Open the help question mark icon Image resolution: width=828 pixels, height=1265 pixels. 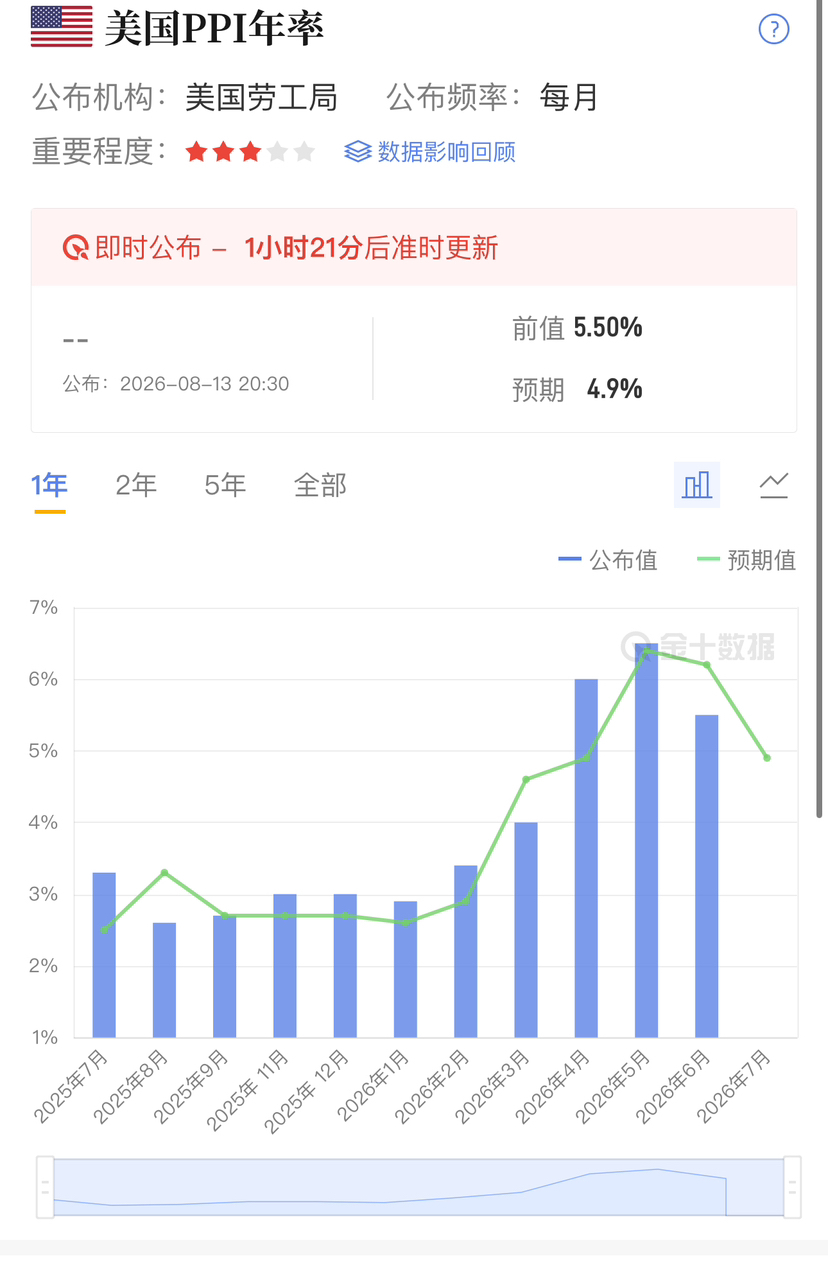coord(774,29)
